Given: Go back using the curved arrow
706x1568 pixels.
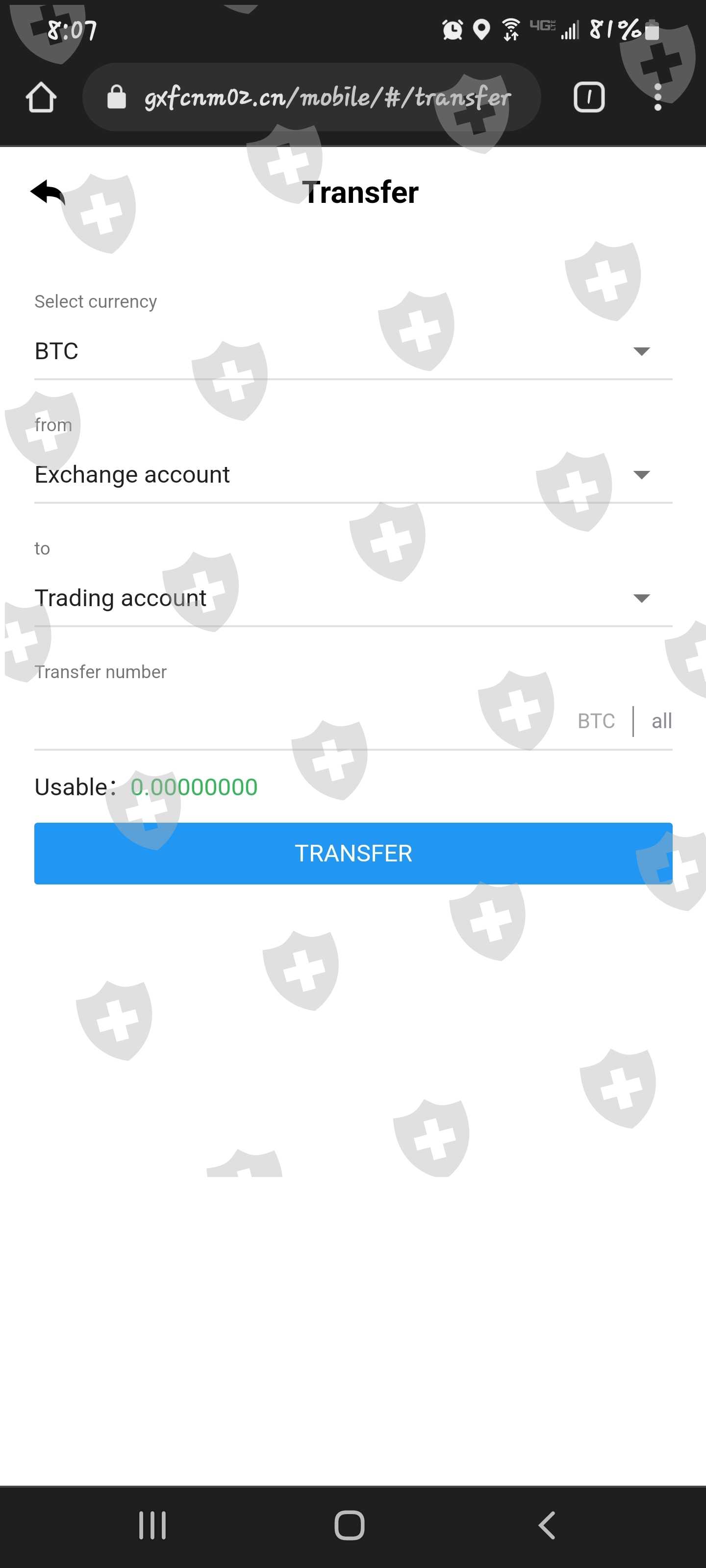Looking at the screenshot, I should [x=48, y=193].
